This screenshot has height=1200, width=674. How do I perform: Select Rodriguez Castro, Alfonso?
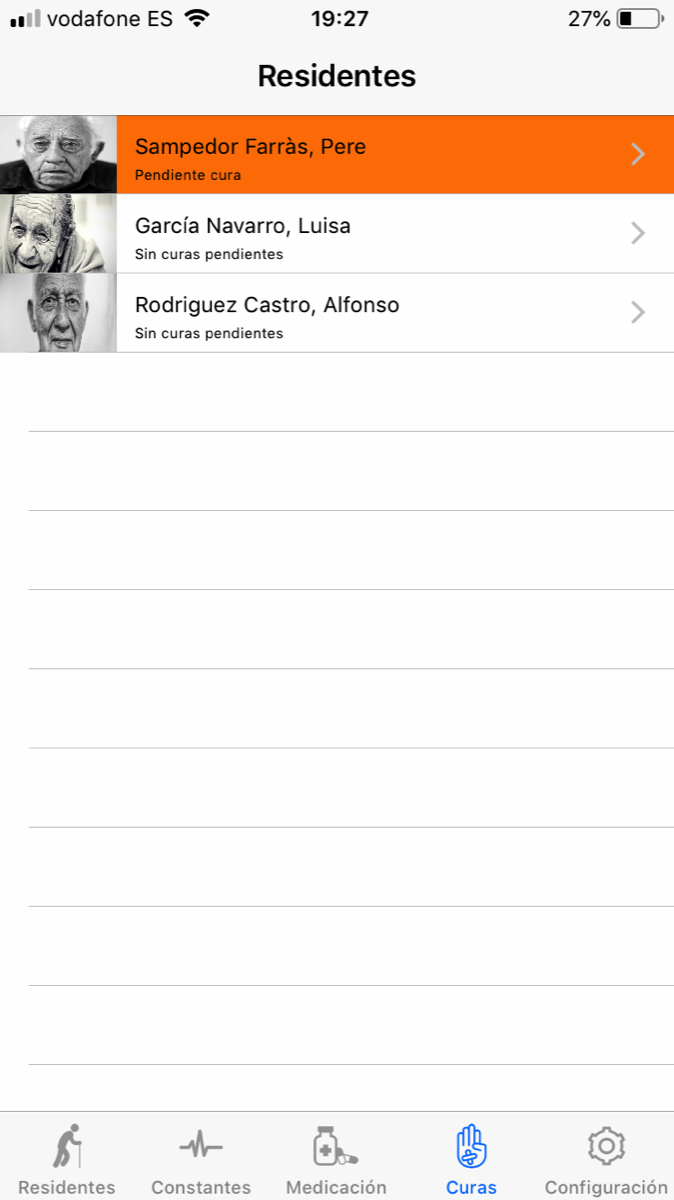(337, 313)
